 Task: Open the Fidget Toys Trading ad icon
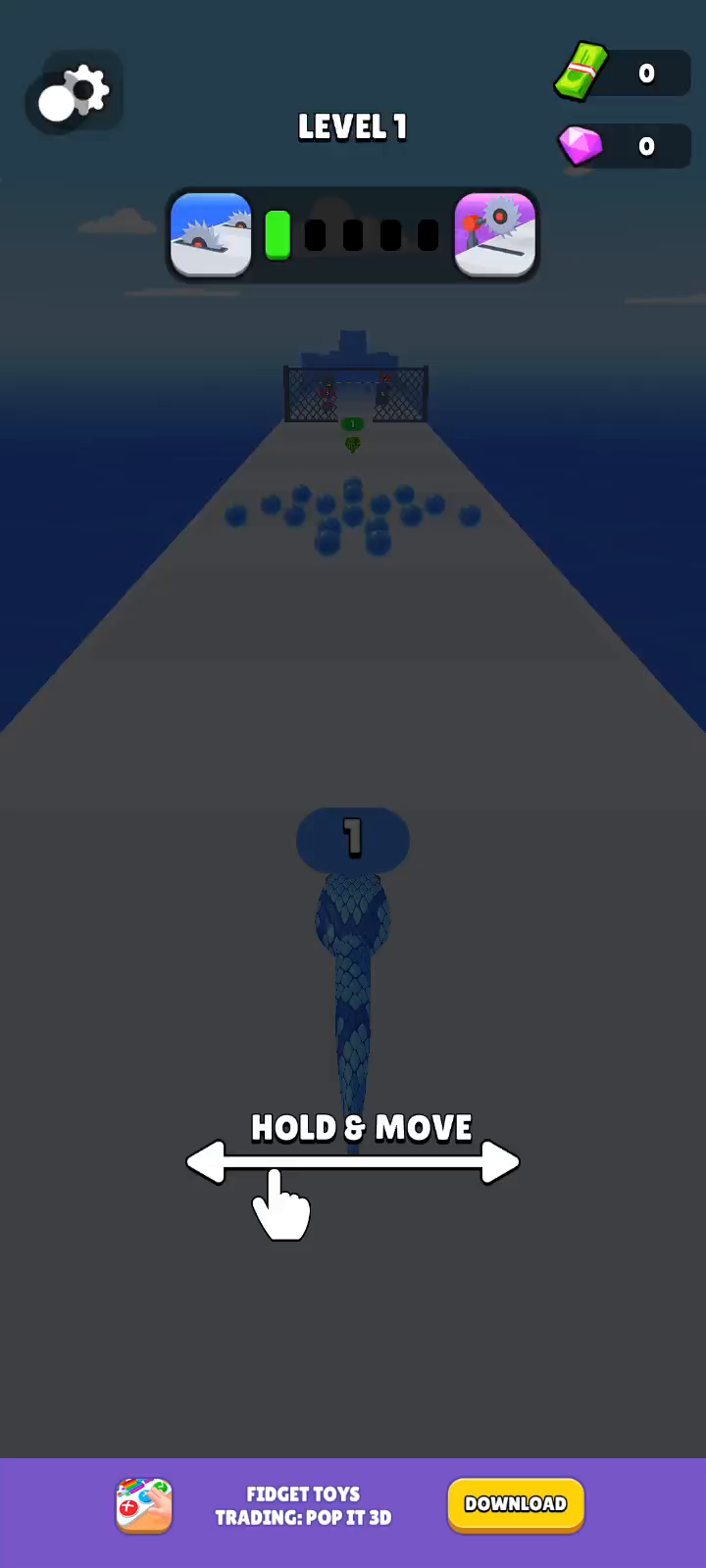[x=144, y=1505]
